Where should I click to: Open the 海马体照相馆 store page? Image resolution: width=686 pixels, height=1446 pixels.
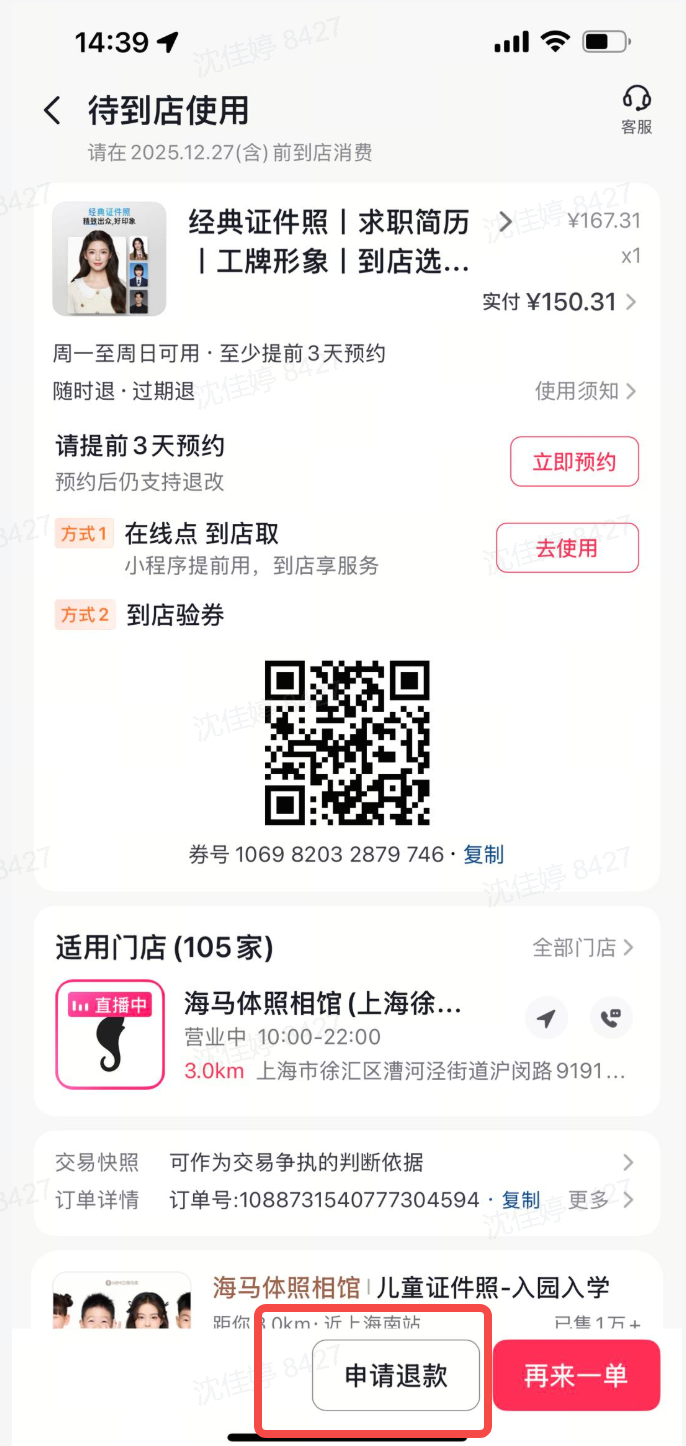(322, 1004)
